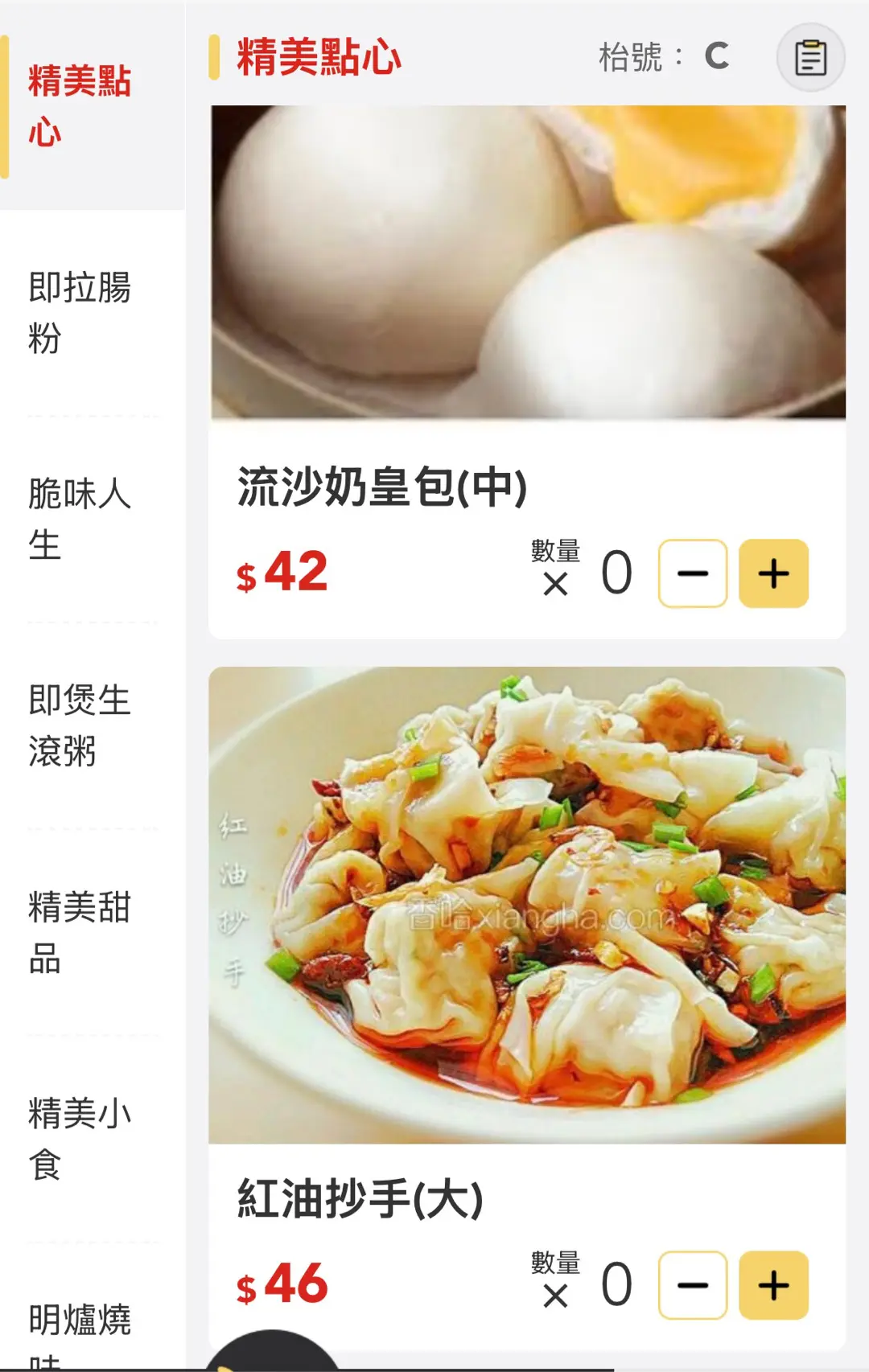Switch to the 即拉腸粉 category
Screen dimensions: 869x1372
pos(79,313)
